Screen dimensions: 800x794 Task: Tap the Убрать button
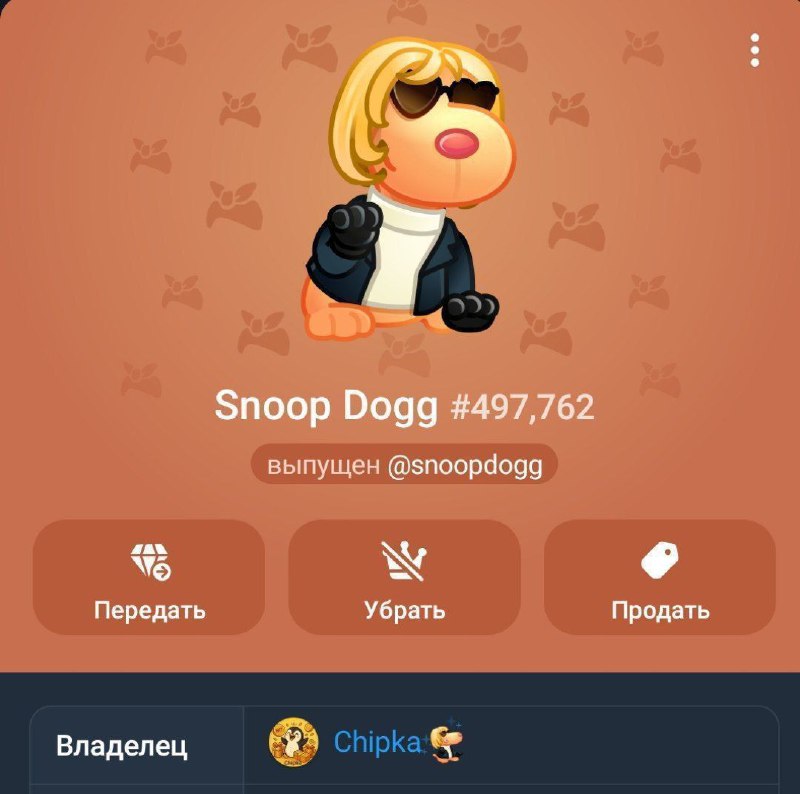point(405,578)
